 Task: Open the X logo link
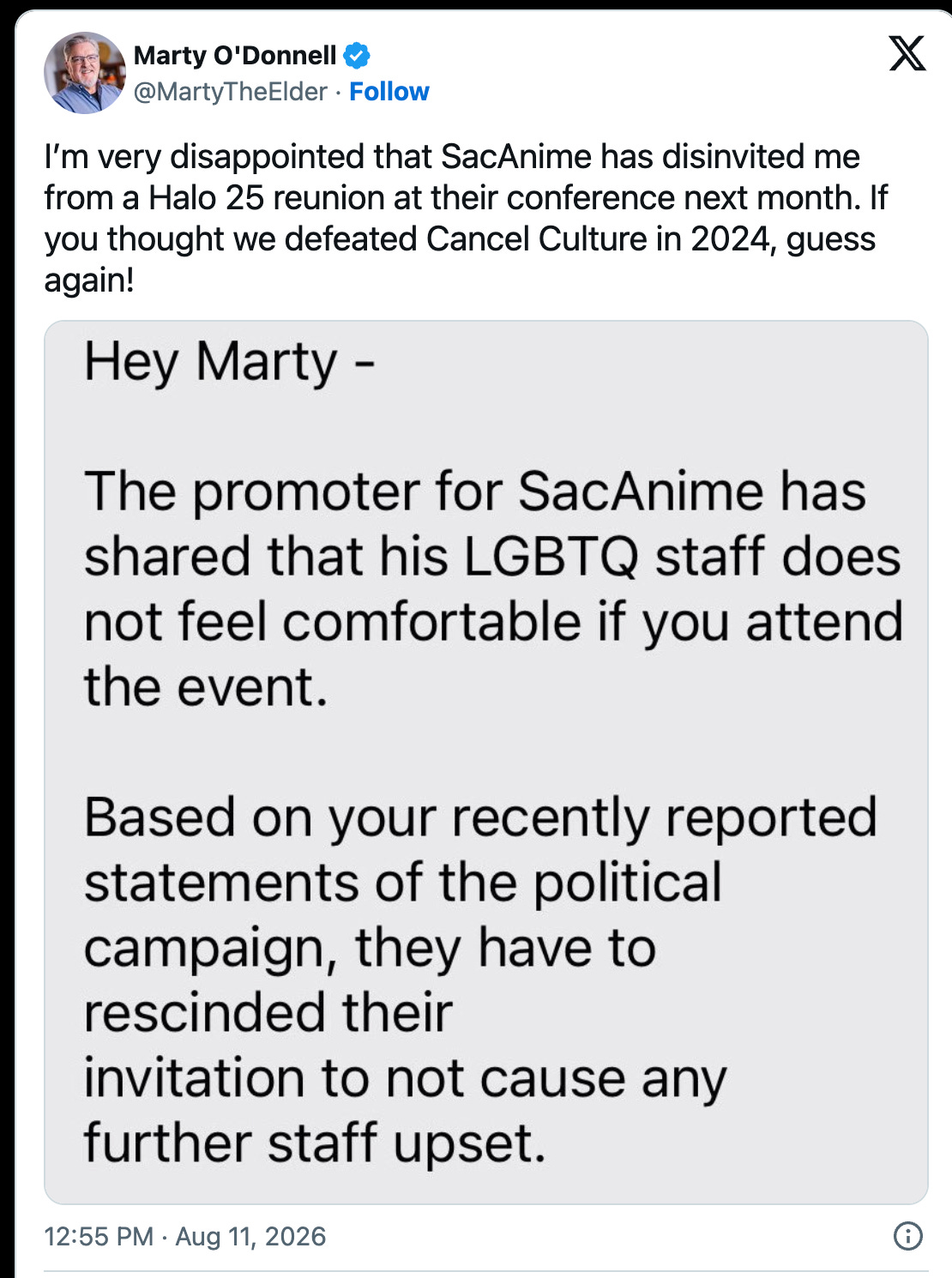point(907,53)
